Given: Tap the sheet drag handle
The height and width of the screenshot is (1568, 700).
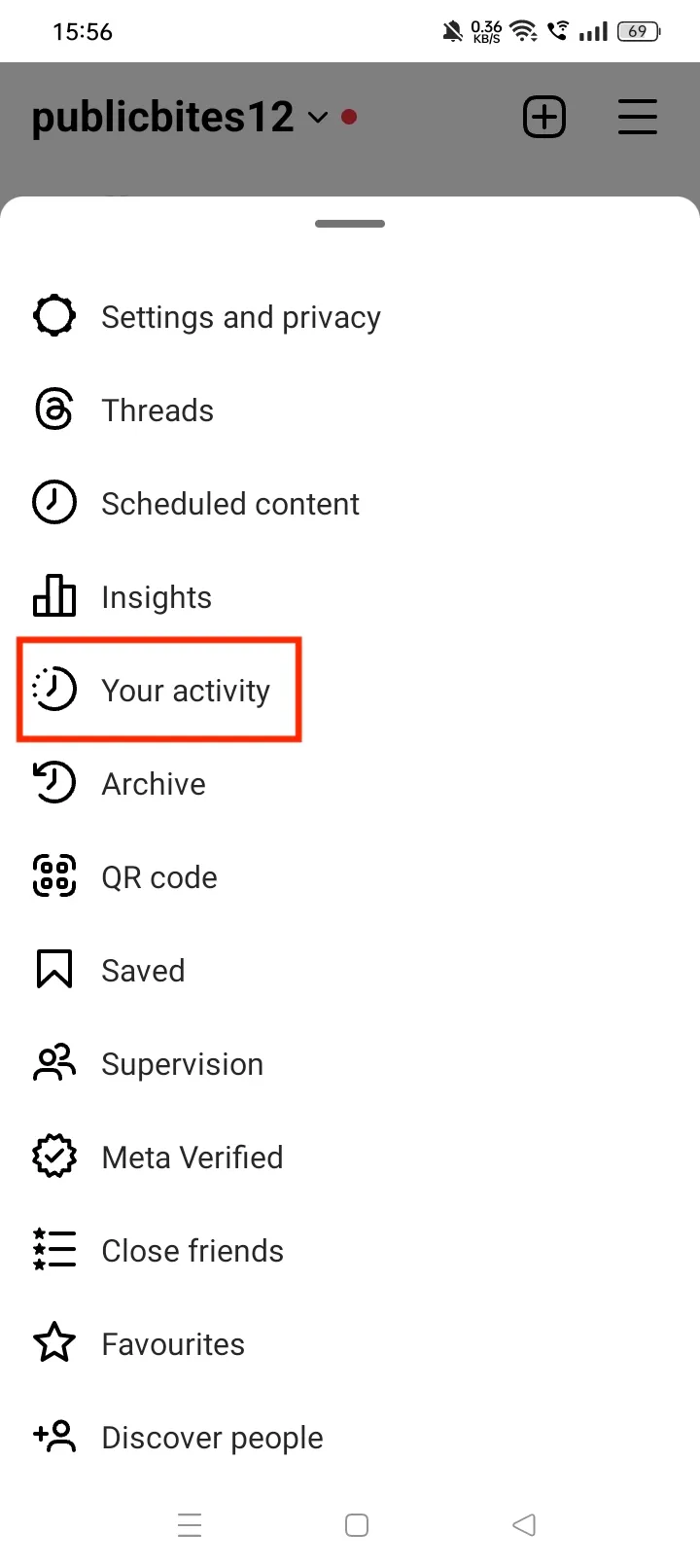Looking at the screenshot, I should coord(350,224).
